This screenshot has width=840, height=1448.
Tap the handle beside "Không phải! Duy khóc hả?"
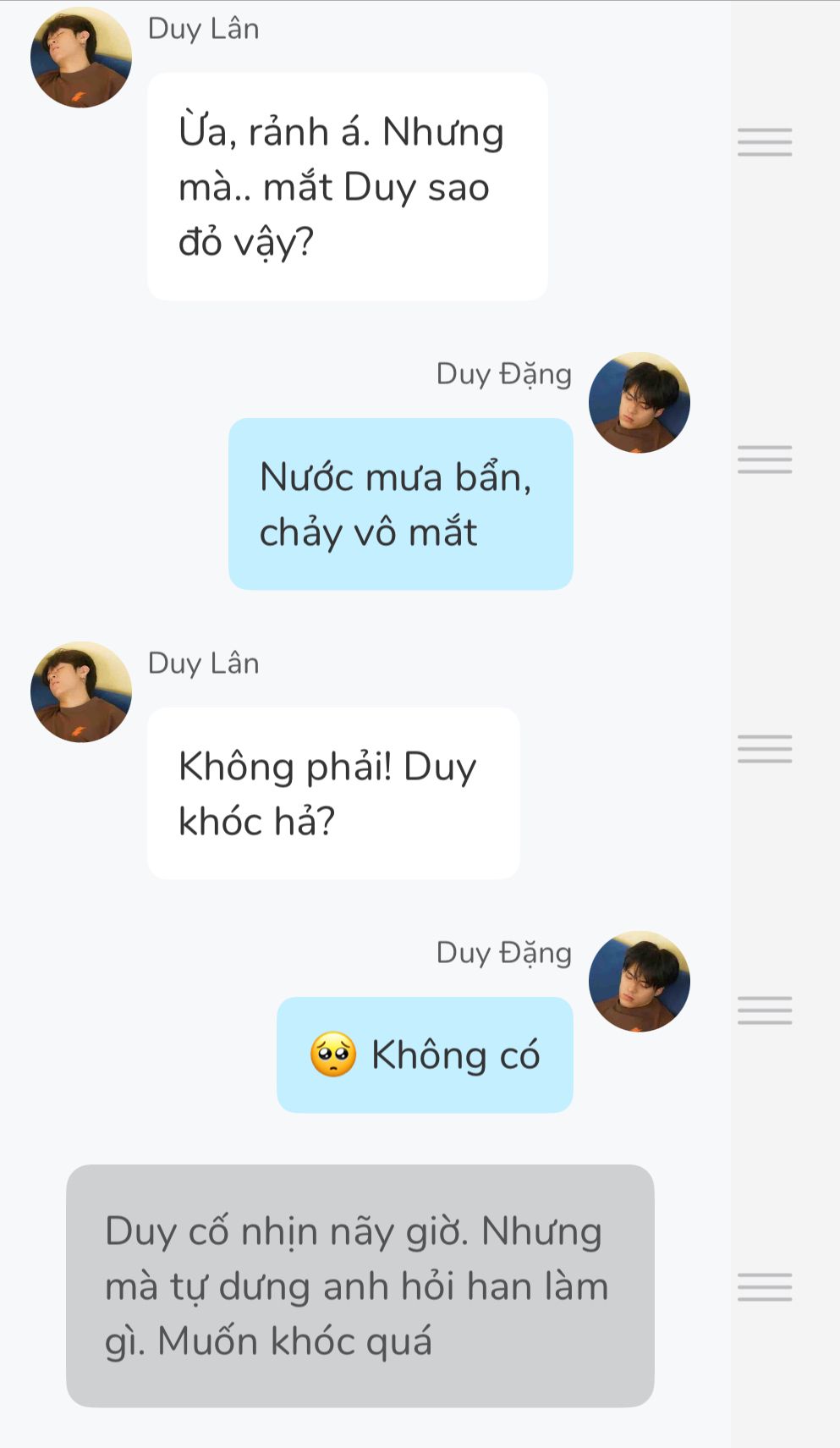(x=765, y=748)
